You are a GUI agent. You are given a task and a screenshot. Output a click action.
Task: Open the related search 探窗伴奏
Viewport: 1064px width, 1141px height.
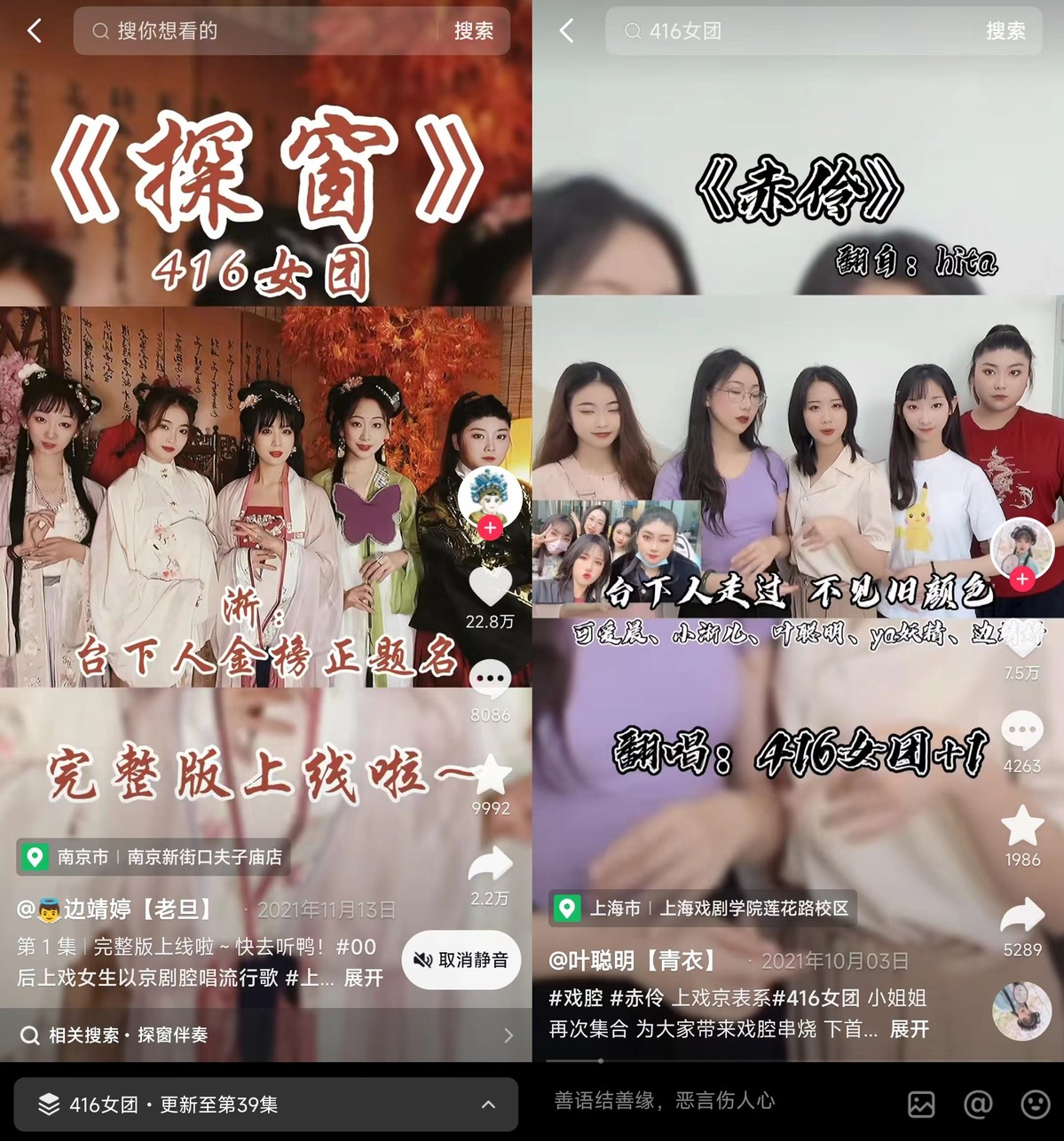[266, 1035]
